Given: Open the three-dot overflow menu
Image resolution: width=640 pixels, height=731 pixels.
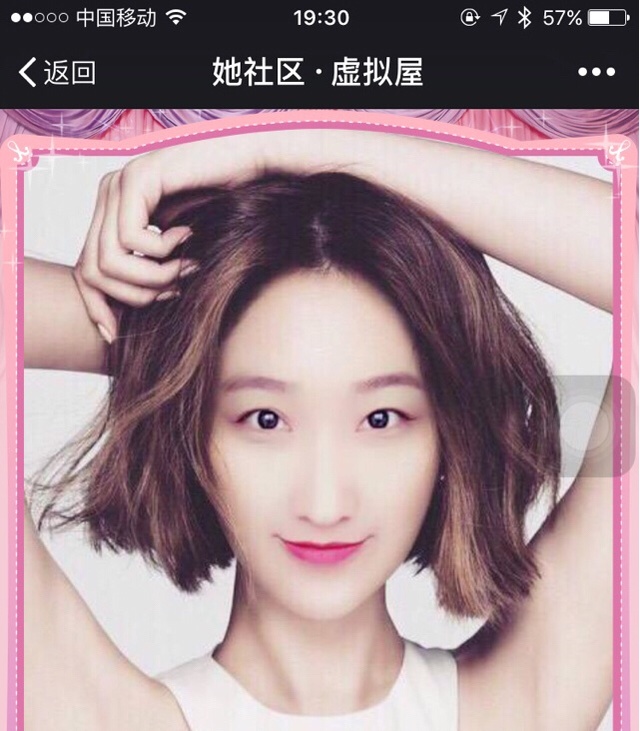Looking at the screenshot, I should 596,72.
